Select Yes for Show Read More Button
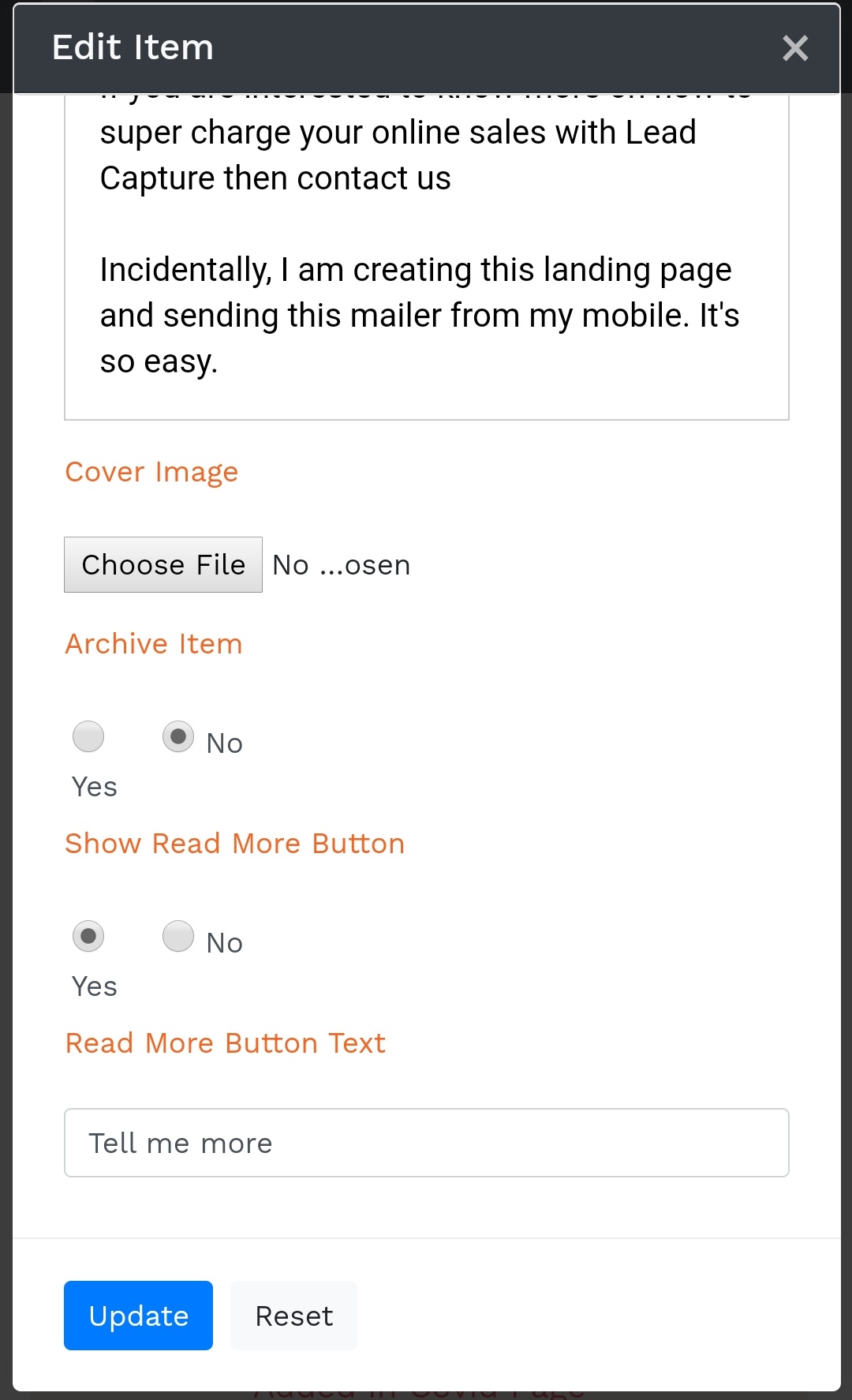 pyautogui.click(x=88, y=937)
